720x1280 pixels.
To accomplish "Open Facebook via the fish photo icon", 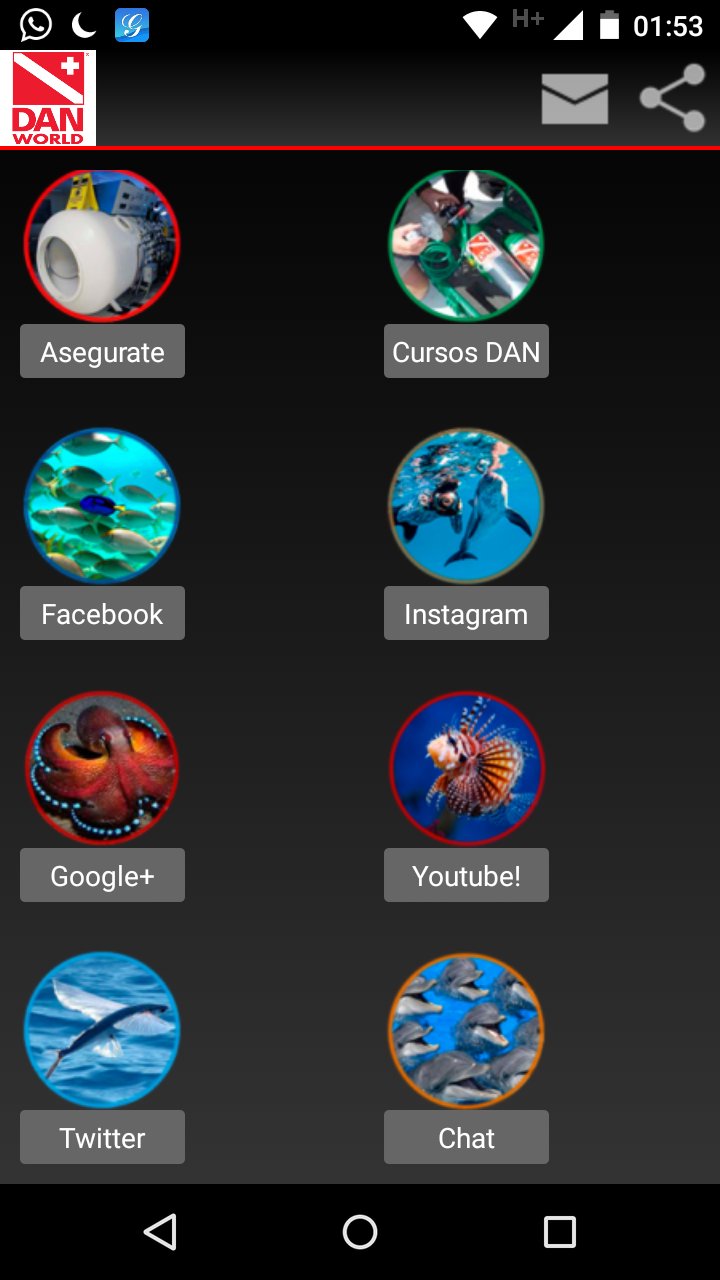I will (102, 505).
